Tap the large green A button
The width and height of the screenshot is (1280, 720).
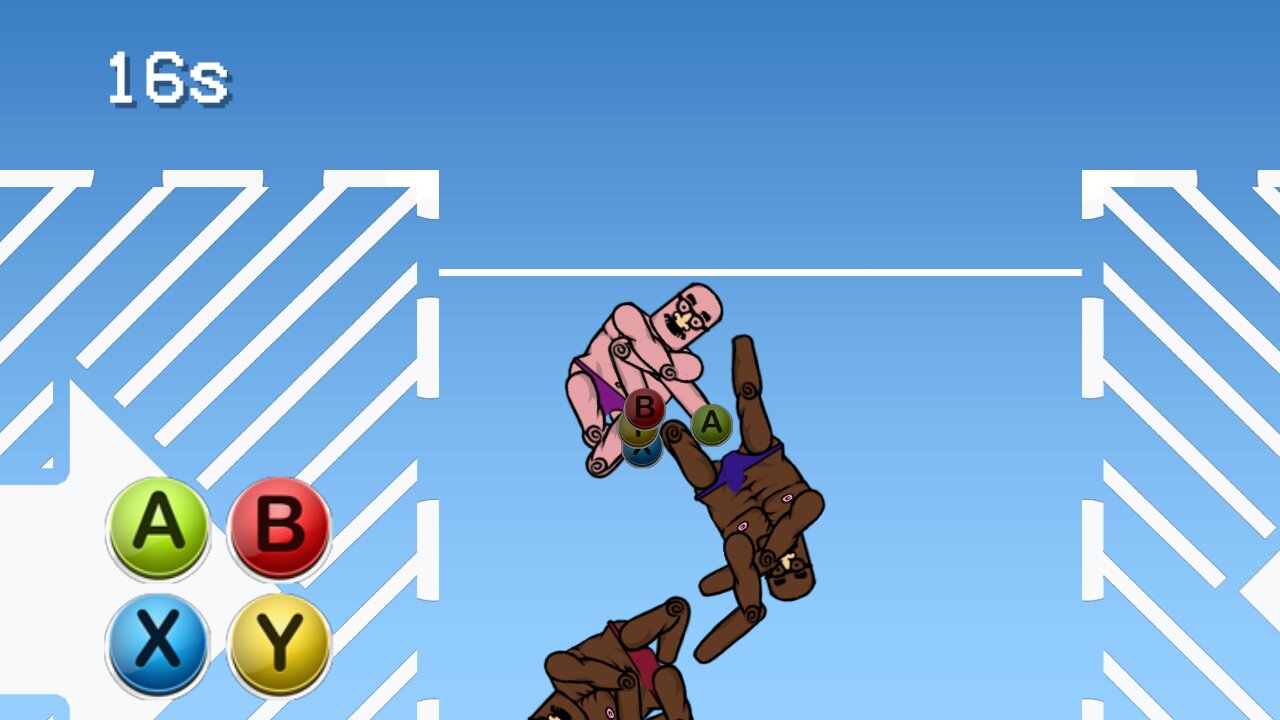coord(158,527)
